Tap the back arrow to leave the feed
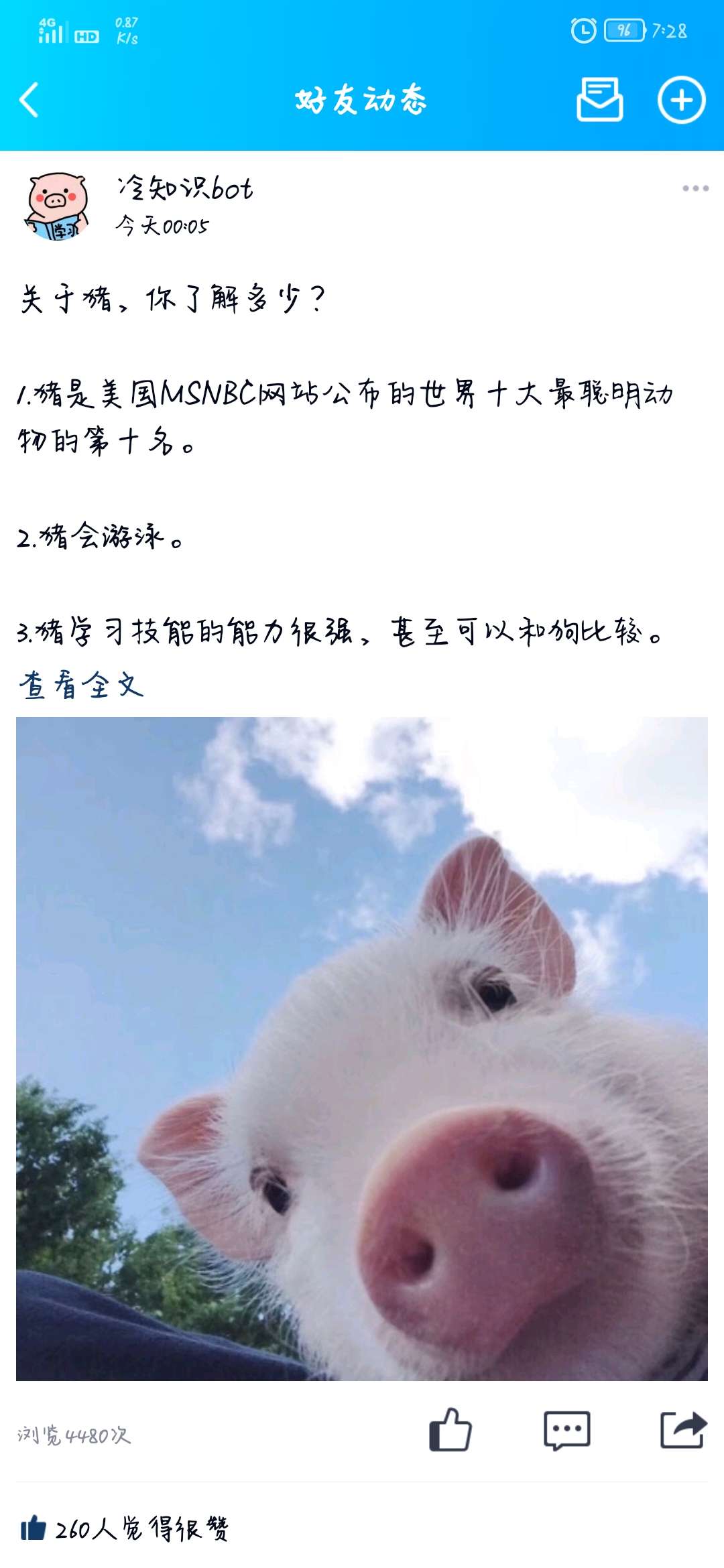This screenshot has width=724, height=1568. [28, 99]
